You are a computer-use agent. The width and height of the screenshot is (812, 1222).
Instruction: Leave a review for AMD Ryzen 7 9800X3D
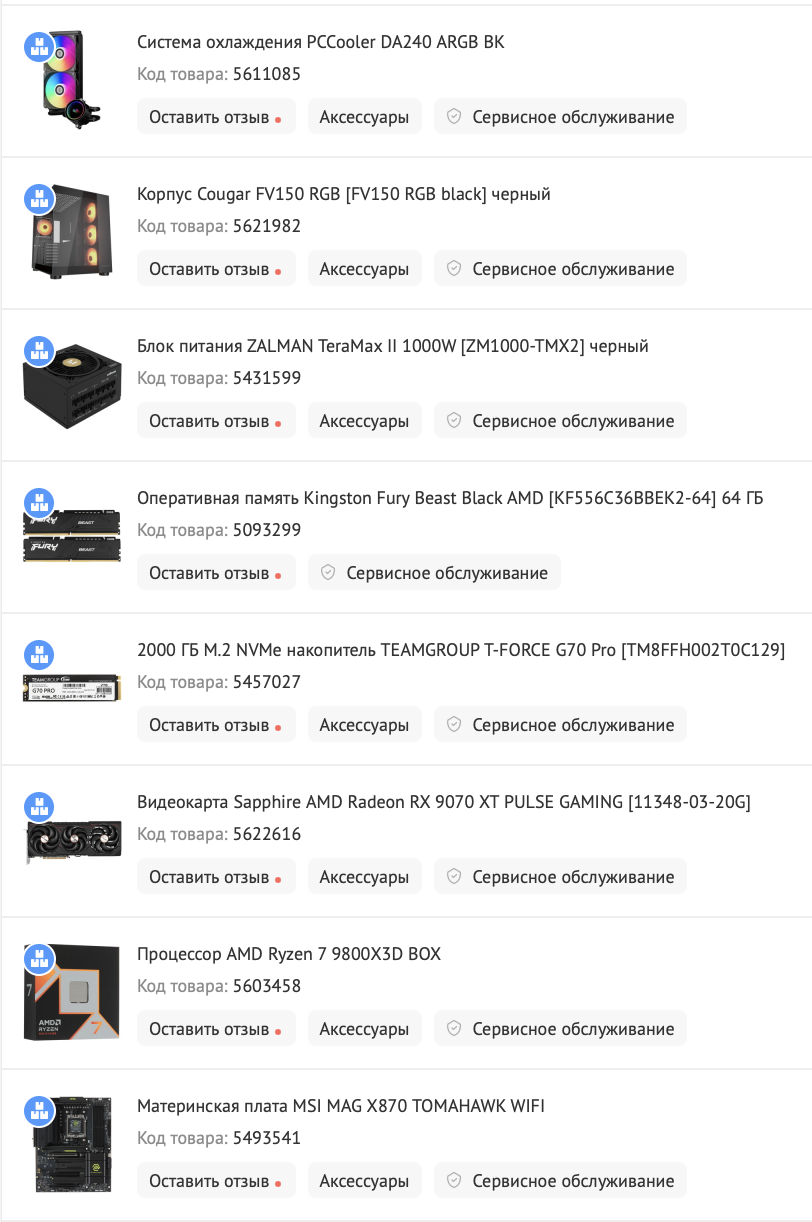215,1029
